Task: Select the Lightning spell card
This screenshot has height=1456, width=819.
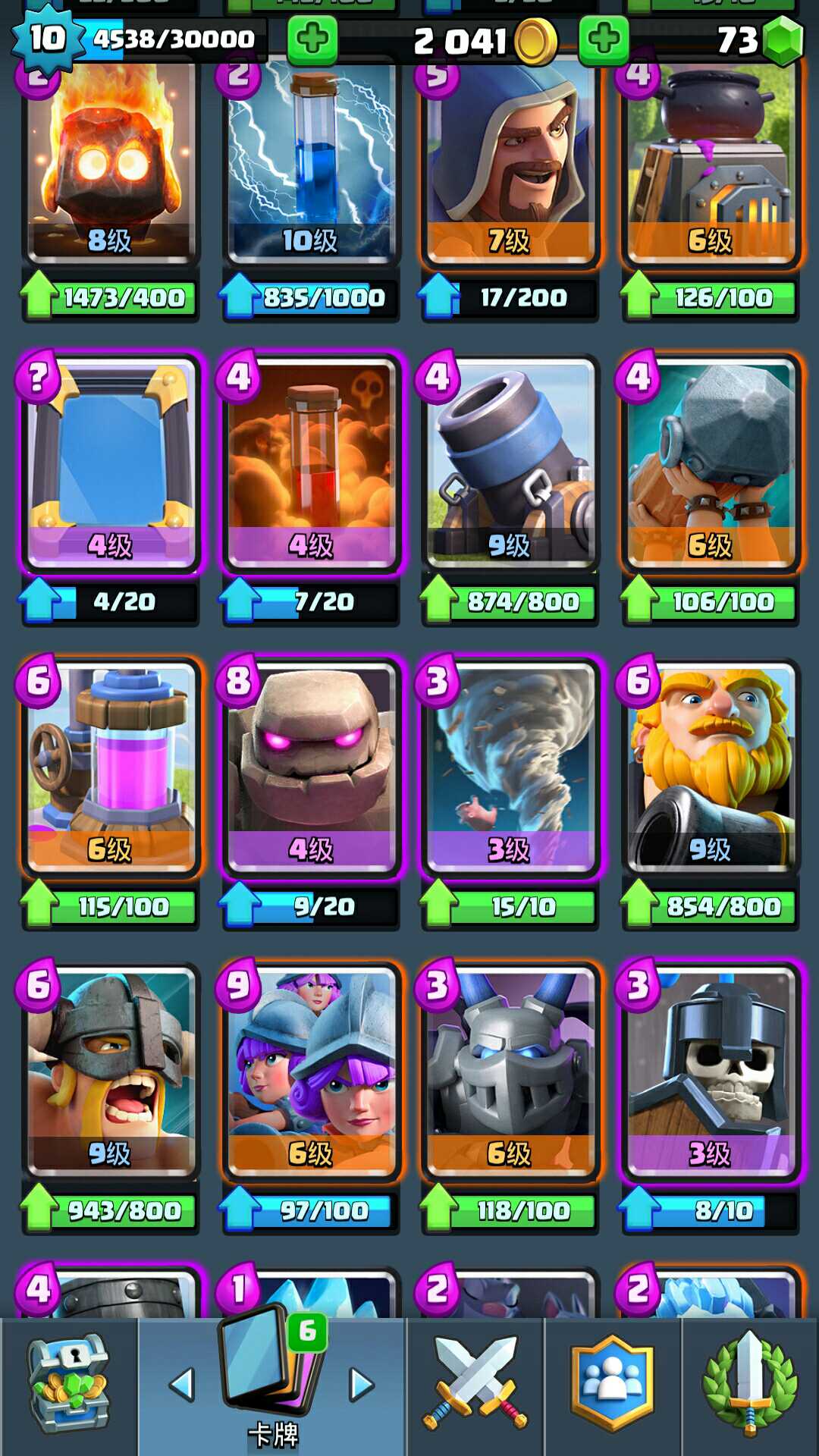Action: click(x=310, y=163)
